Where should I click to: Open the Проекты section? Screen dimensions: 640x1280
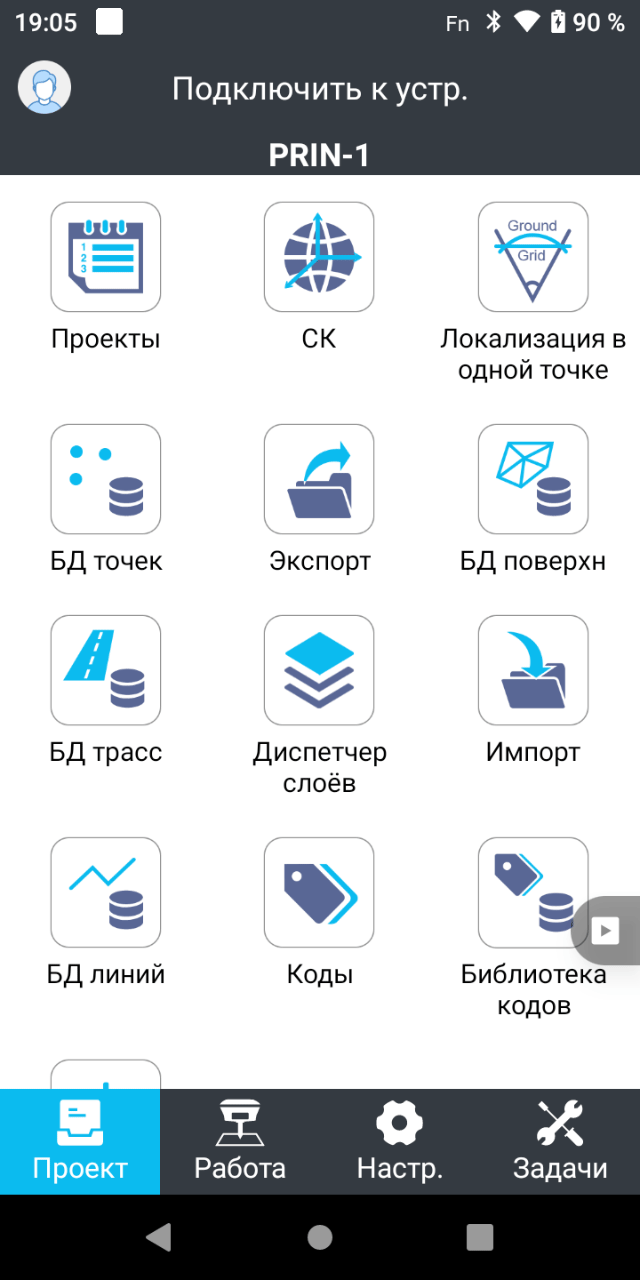[x=106, y=257]
